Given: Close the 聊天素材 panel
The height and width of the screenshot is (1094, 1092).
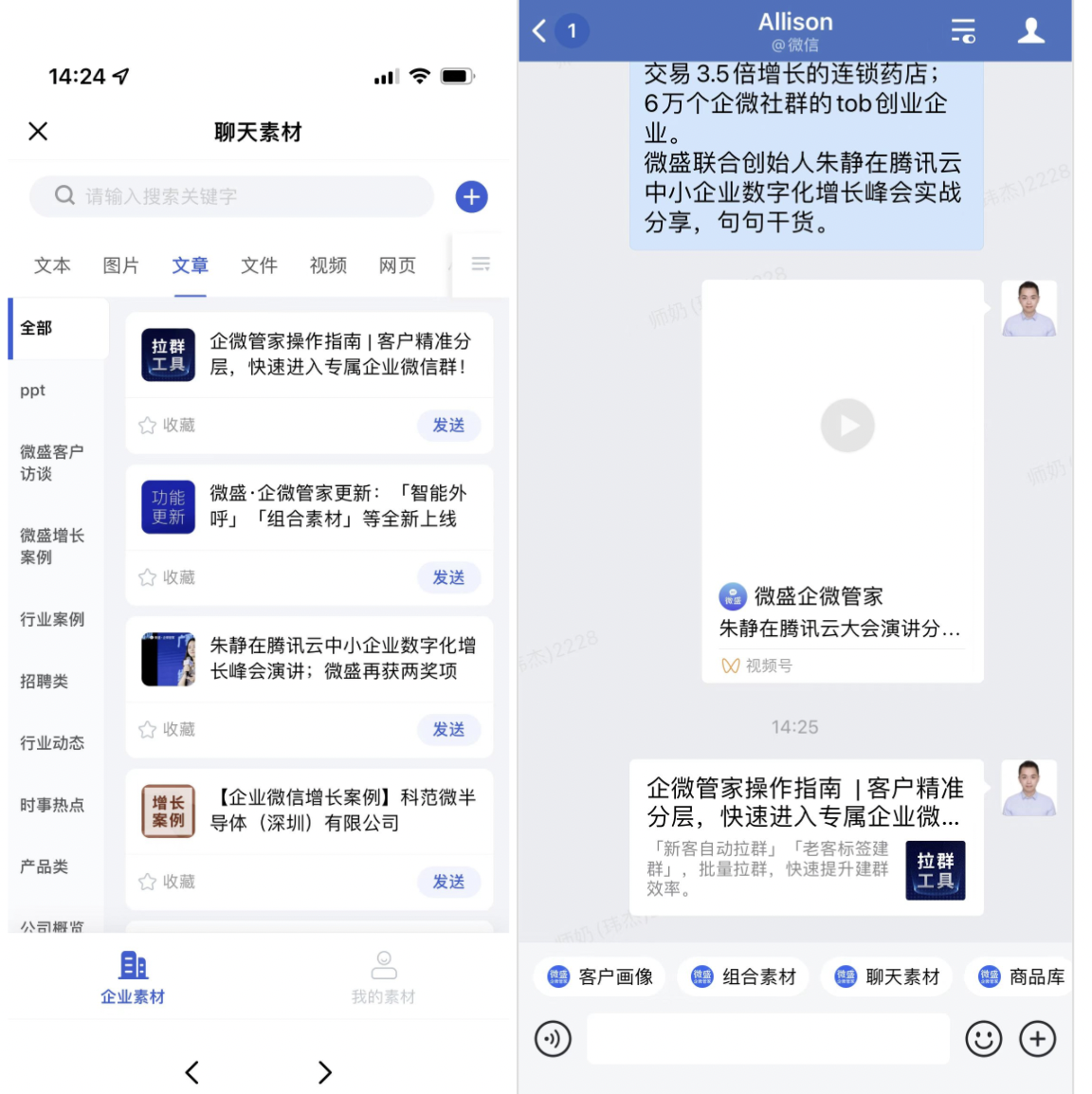Looking at the screenshot, I should 38,132.
